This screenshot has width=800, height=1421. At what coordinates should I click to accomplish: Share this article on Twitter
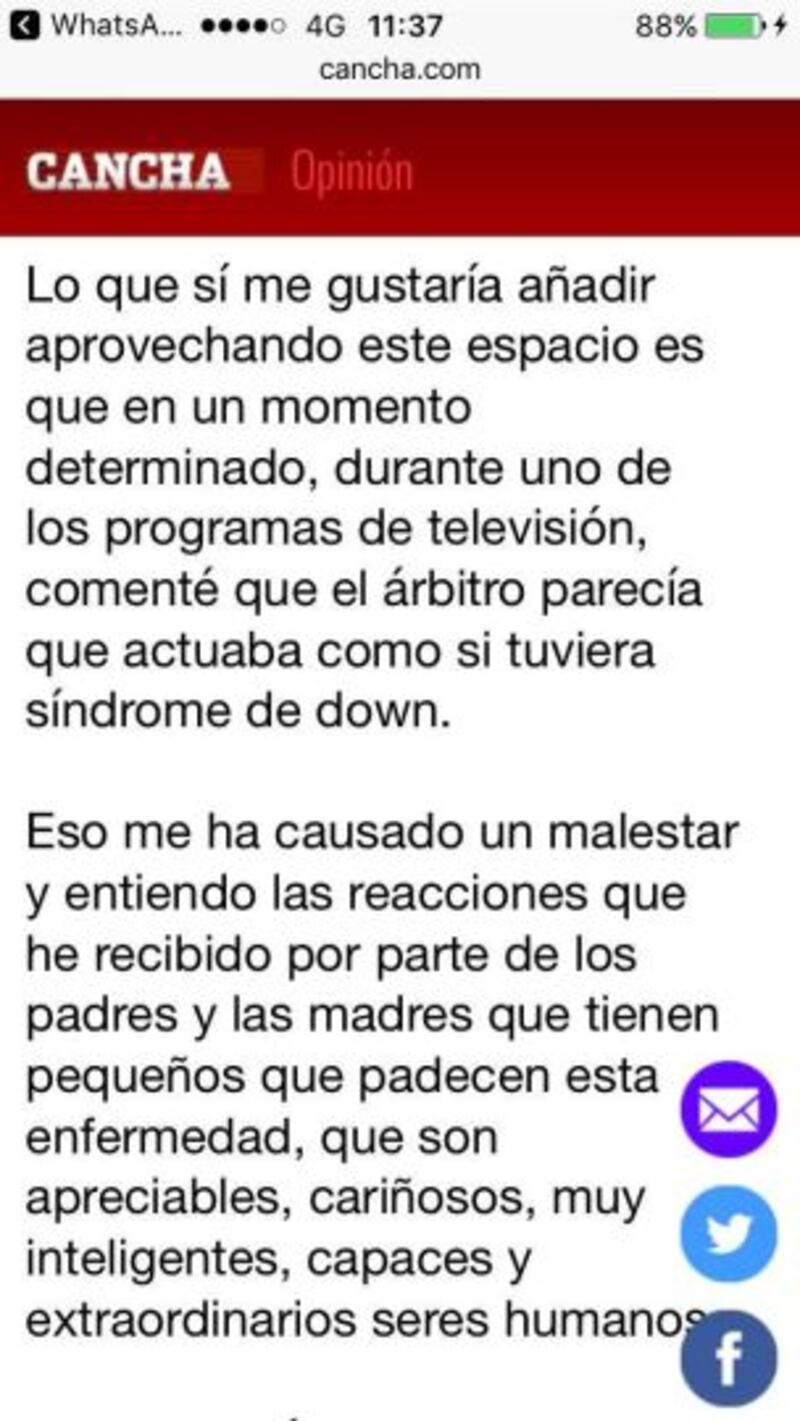pos(729,1234)
